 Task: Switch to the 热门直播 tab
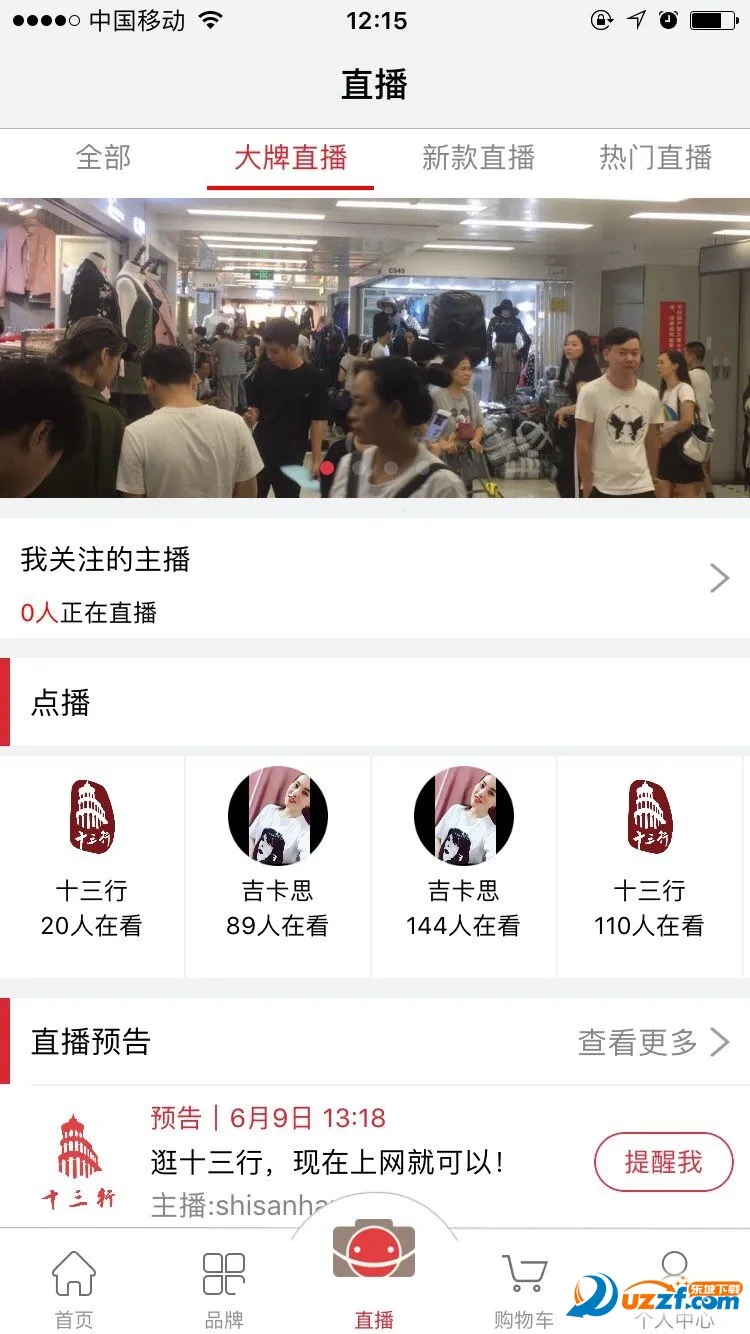click(x=655, y=158)
